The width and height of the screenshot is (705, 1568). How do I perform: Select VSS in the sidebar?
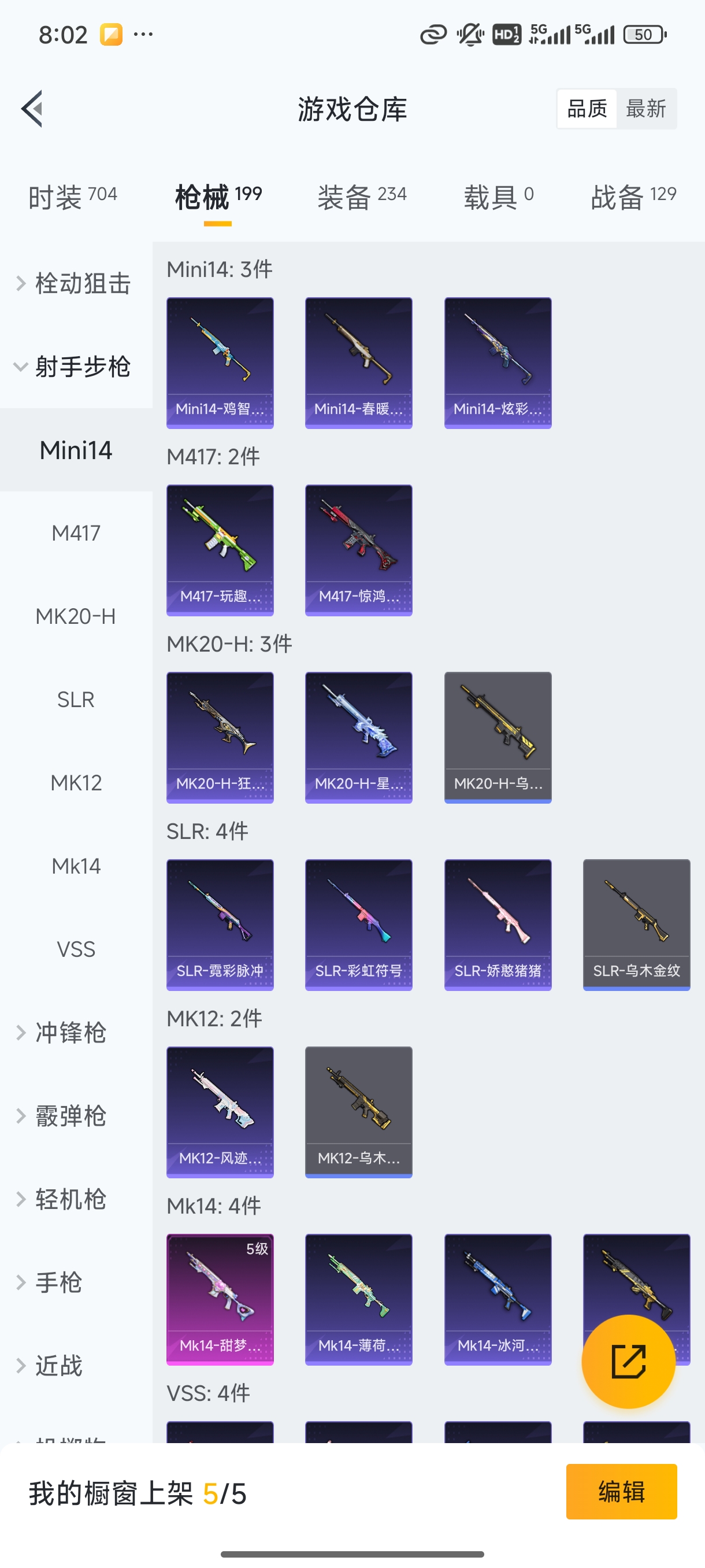coord(76,949)
